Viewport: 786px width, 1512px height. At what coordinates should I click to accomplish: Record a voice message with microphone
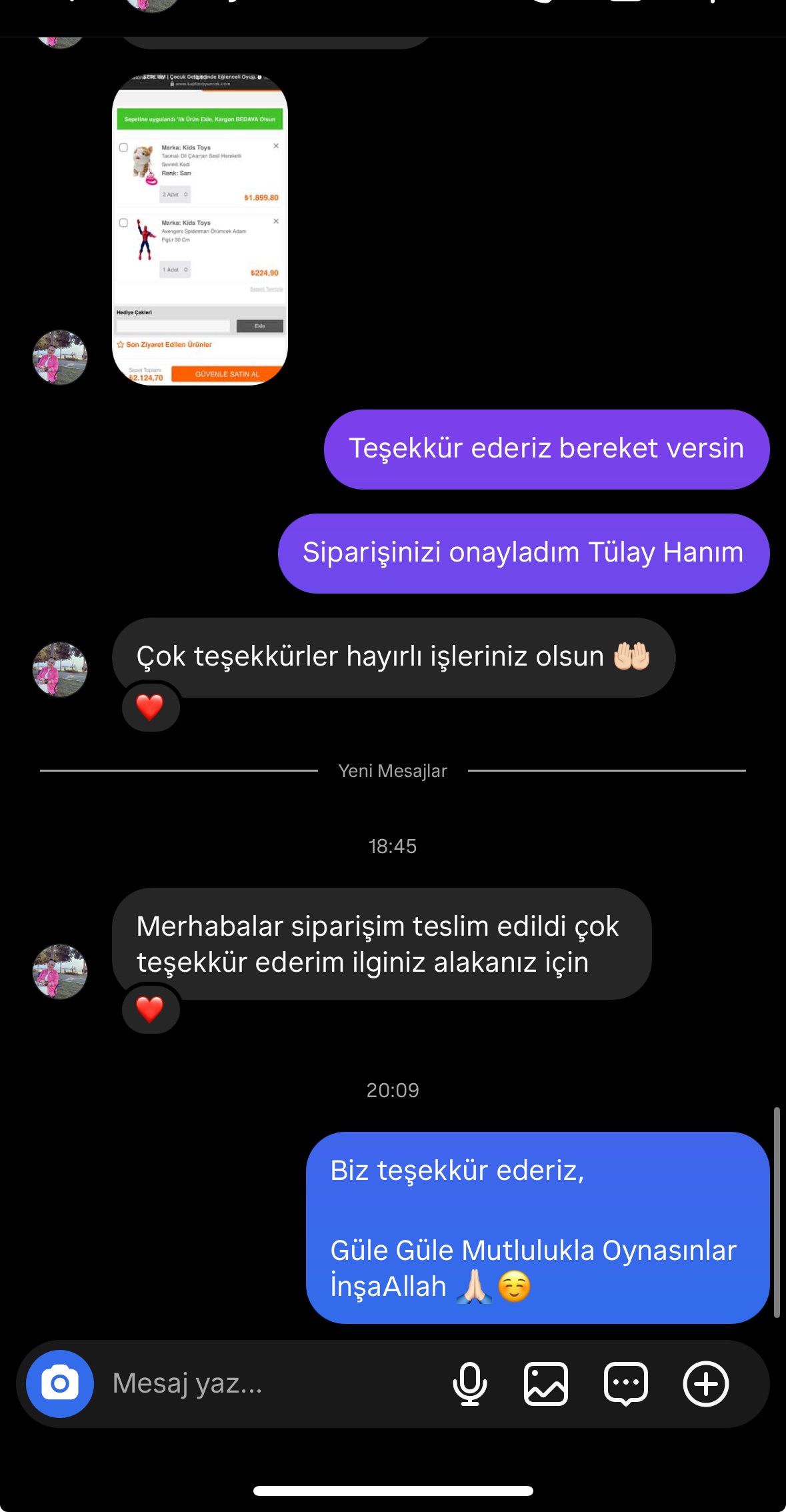470,1384
